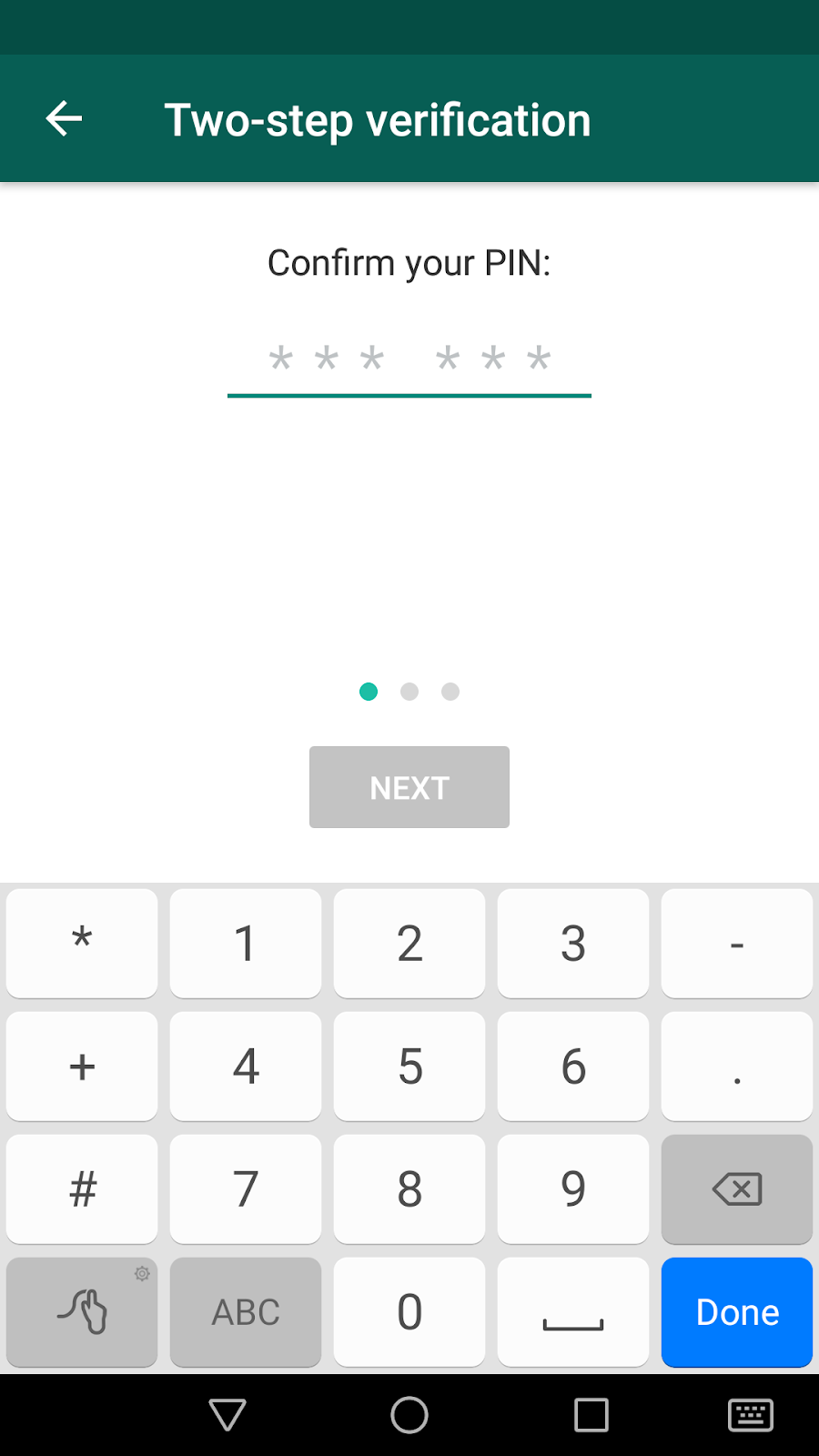Tap the NEXT button
The image size is (819, 1456).
409,787
